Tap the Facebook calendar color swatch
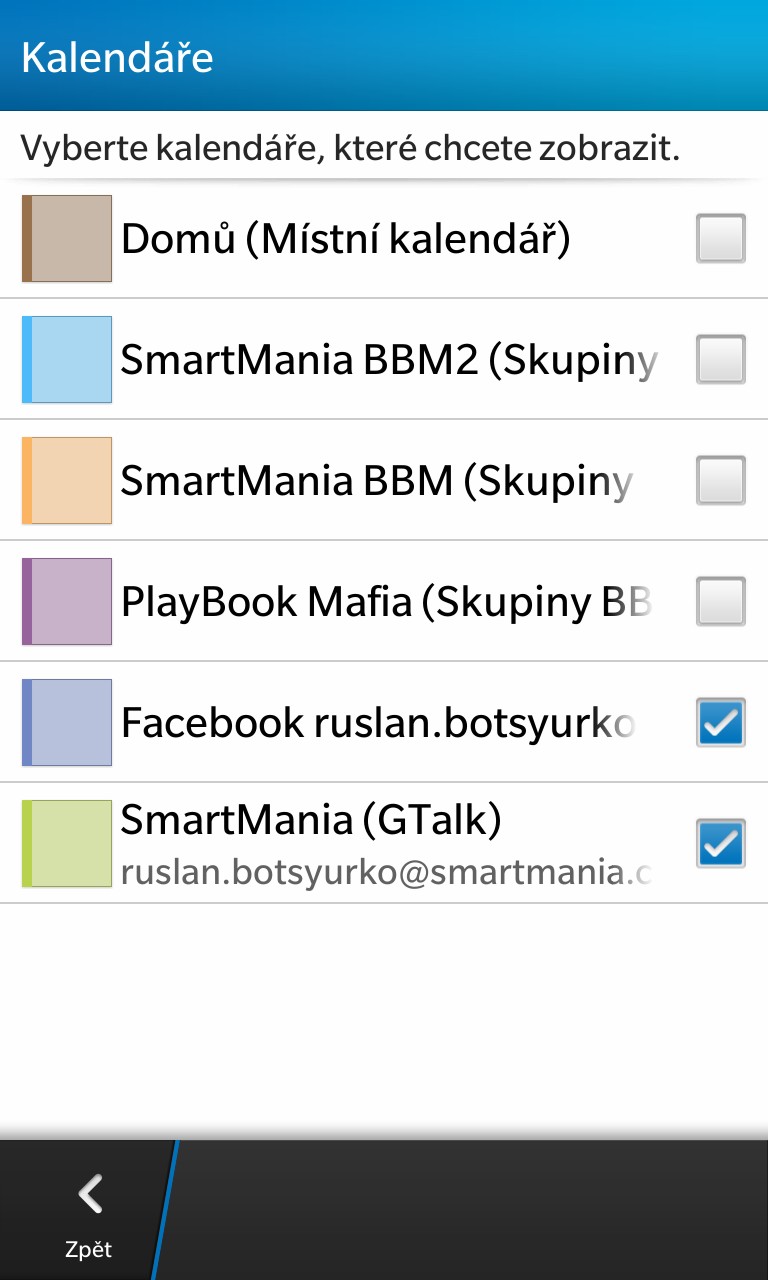 point(67,723)
